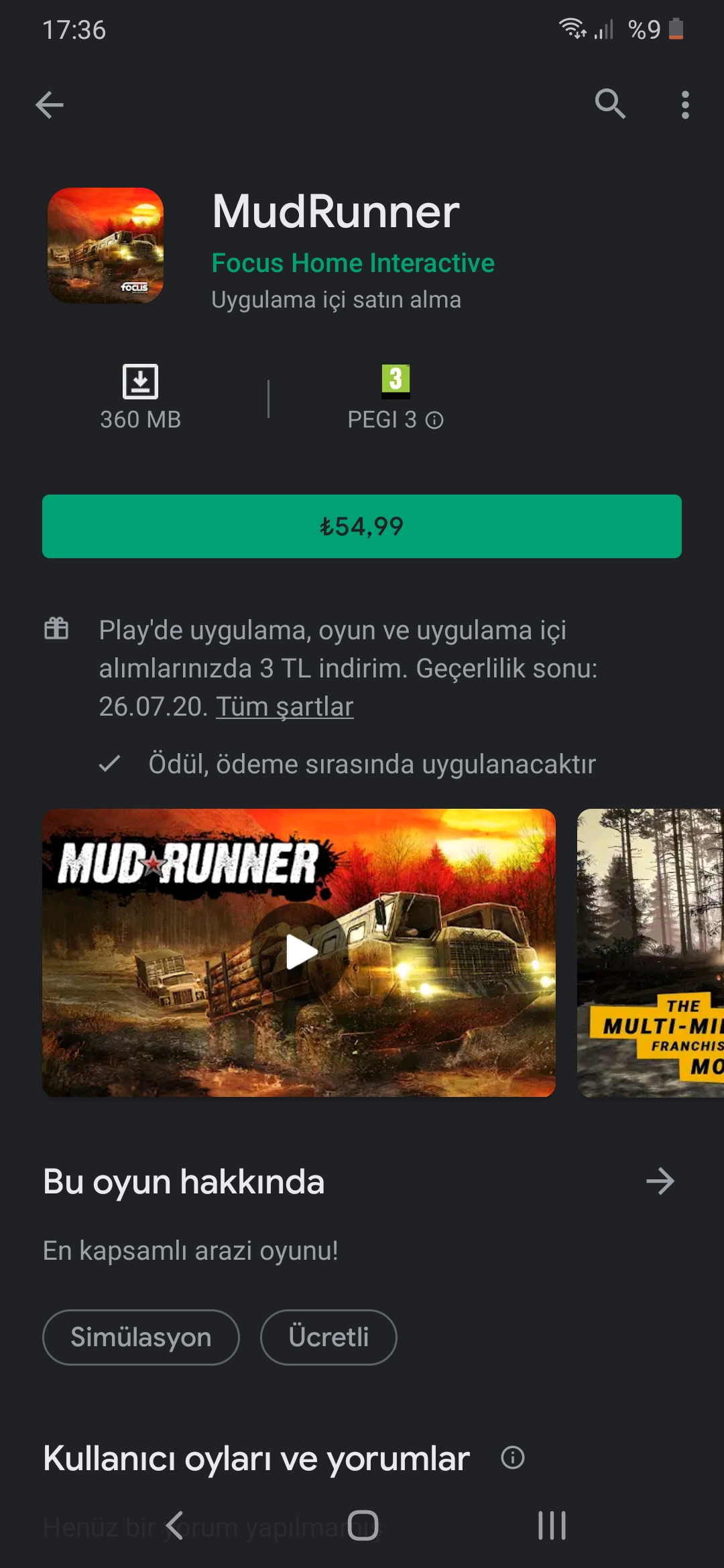This screenshot has width=724, height=1568.
Task: Select the Ücretli chip
Action: tap(328, 1337)
